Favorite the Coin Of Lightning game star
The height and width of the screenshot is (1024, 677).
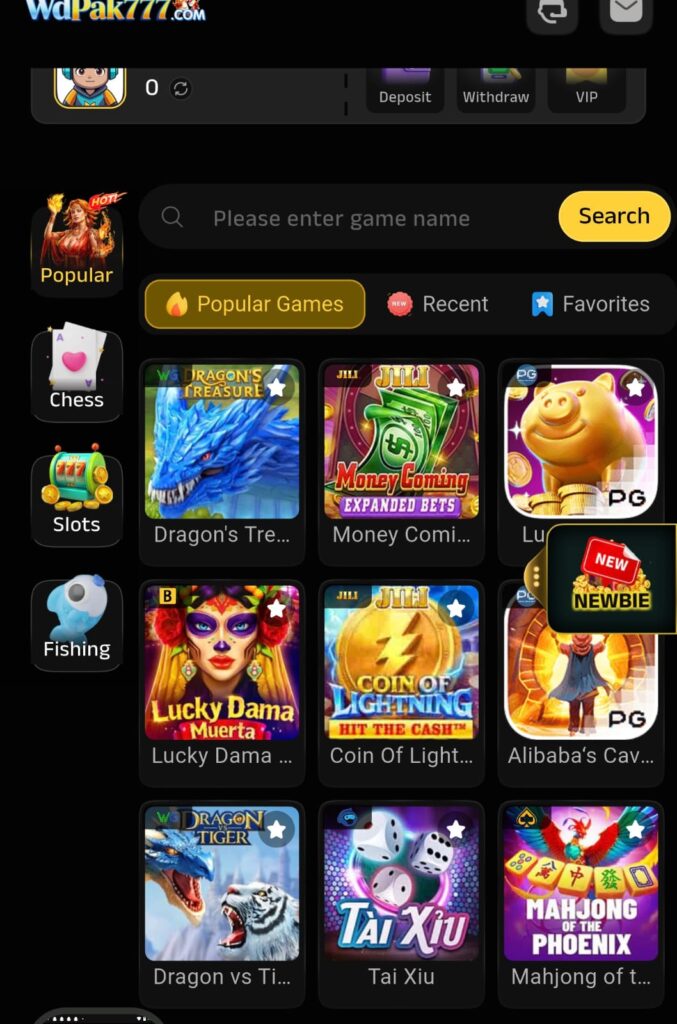point(456,608)
